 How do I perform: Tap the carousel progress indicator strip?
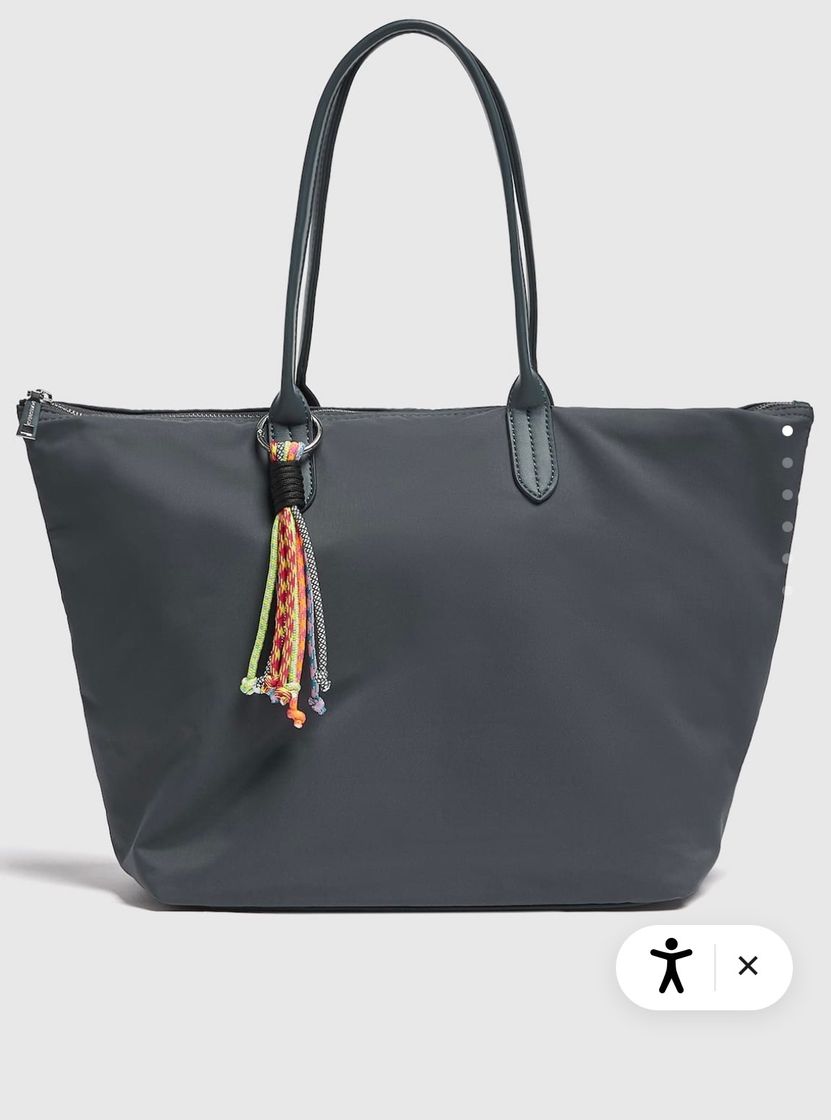click(x=788, y=510)
